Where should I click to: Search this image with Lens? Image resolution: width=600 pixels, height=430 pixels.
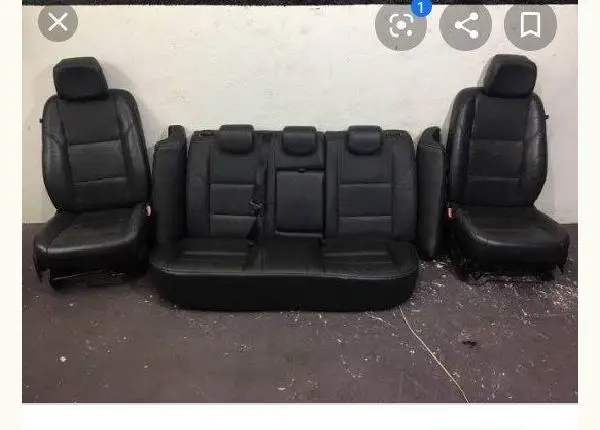click(401, 26)
